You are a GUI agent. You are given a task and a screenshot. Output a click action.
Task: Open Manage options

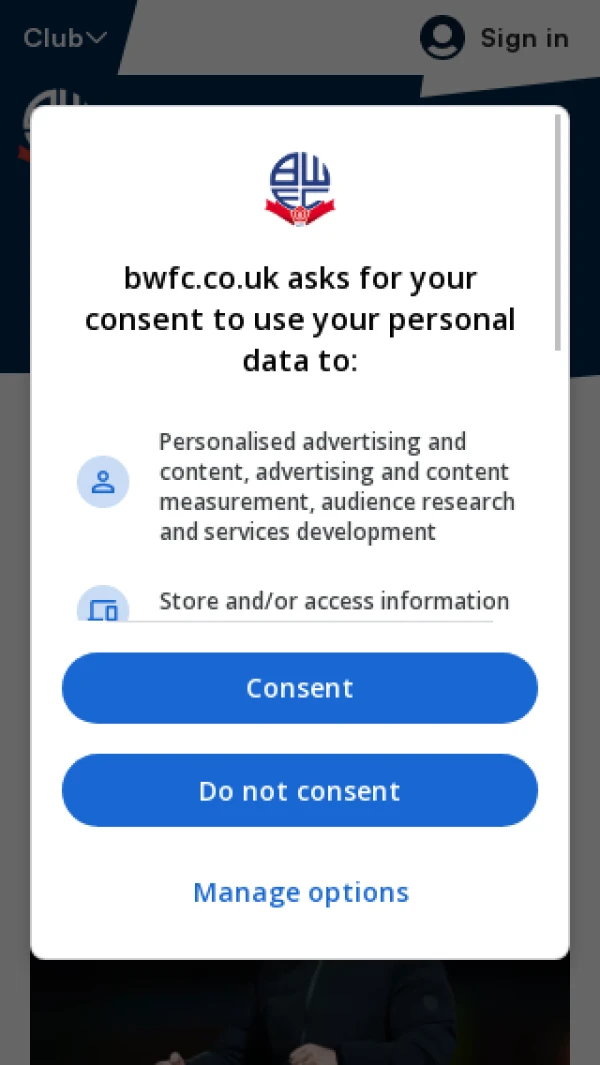(x=300, y=892)
